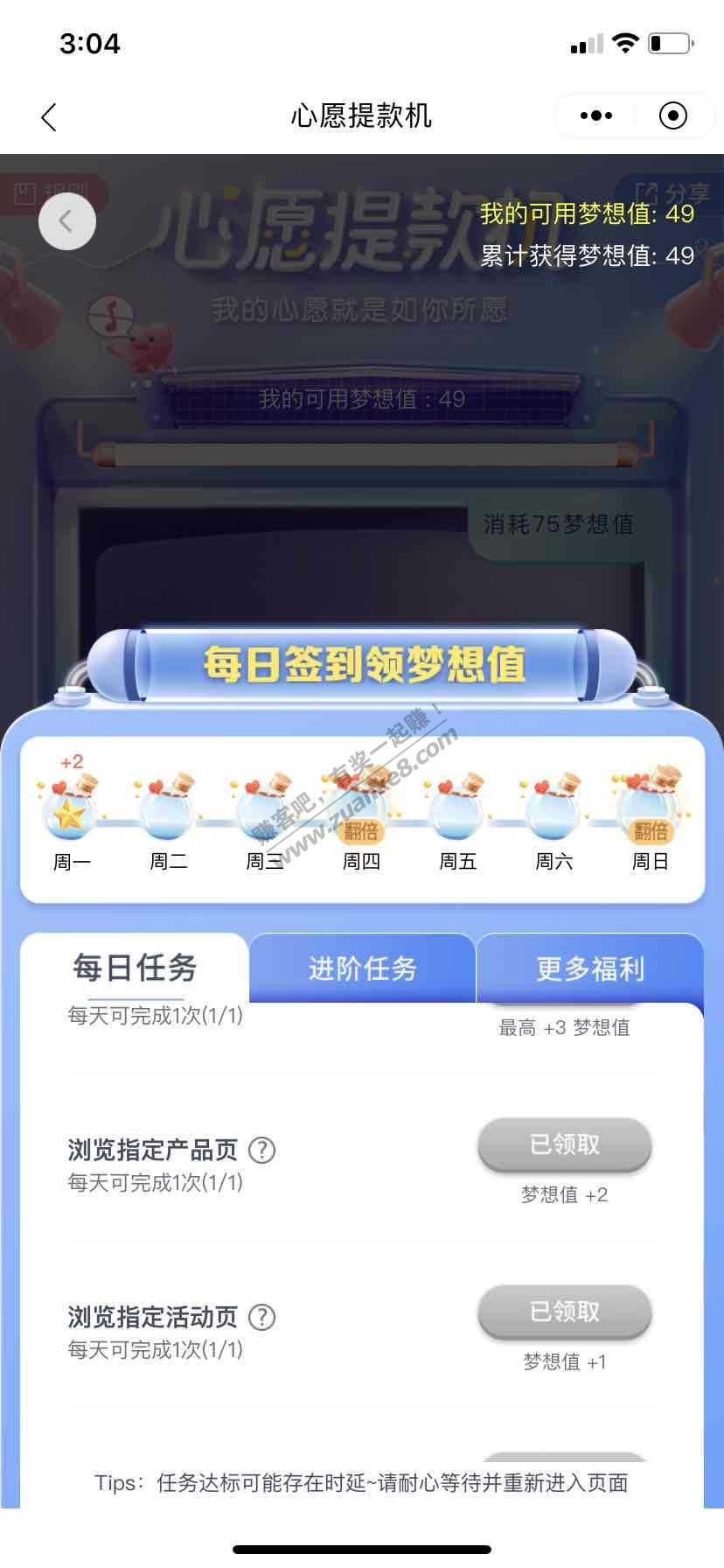
Task: Open the help icon beside 浏览指定产品页
Action: [x=261, y=1150]
